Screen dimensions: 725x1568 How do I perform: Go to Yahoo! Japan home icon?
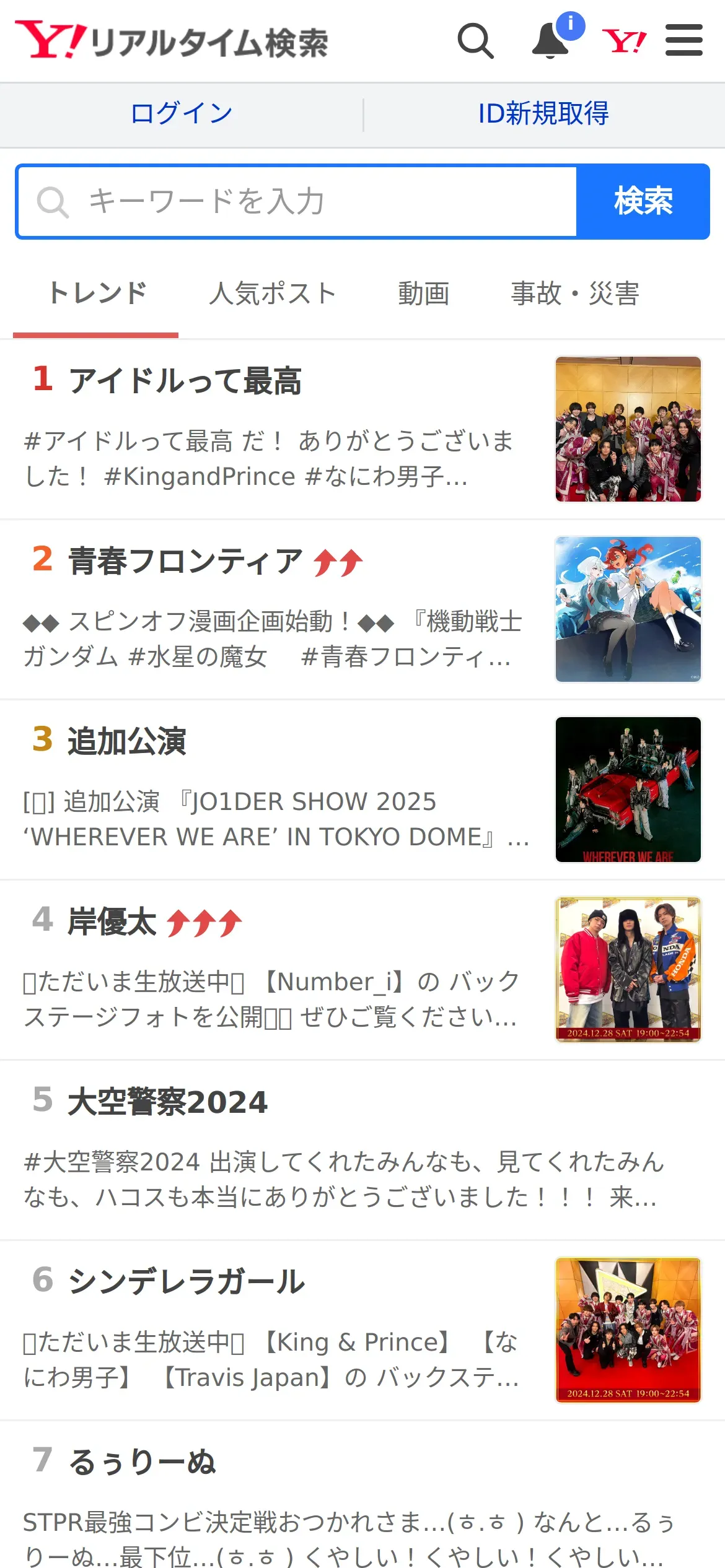(624, 41)
